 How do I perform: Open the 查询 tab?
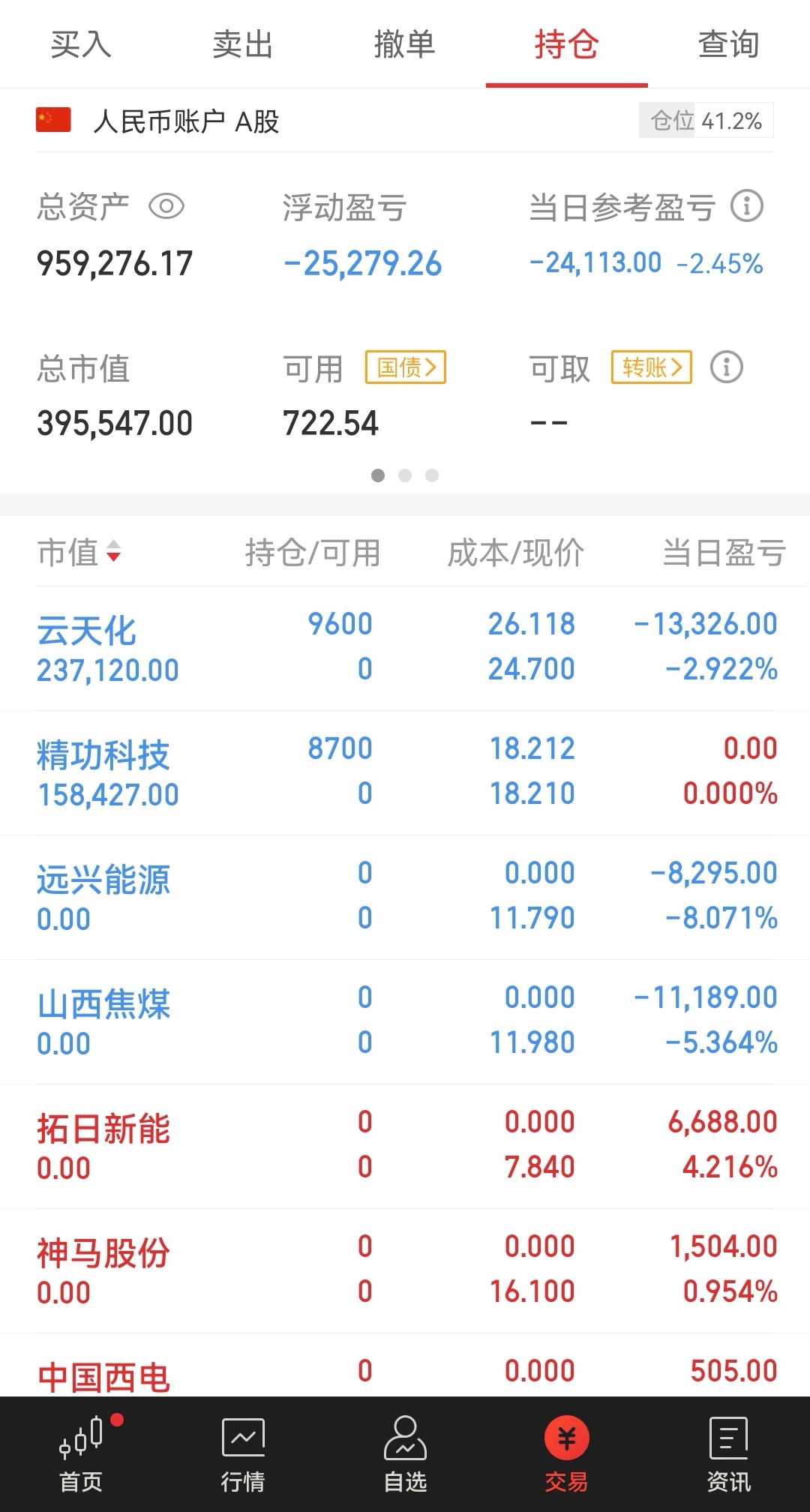click(x=729, y=44)
